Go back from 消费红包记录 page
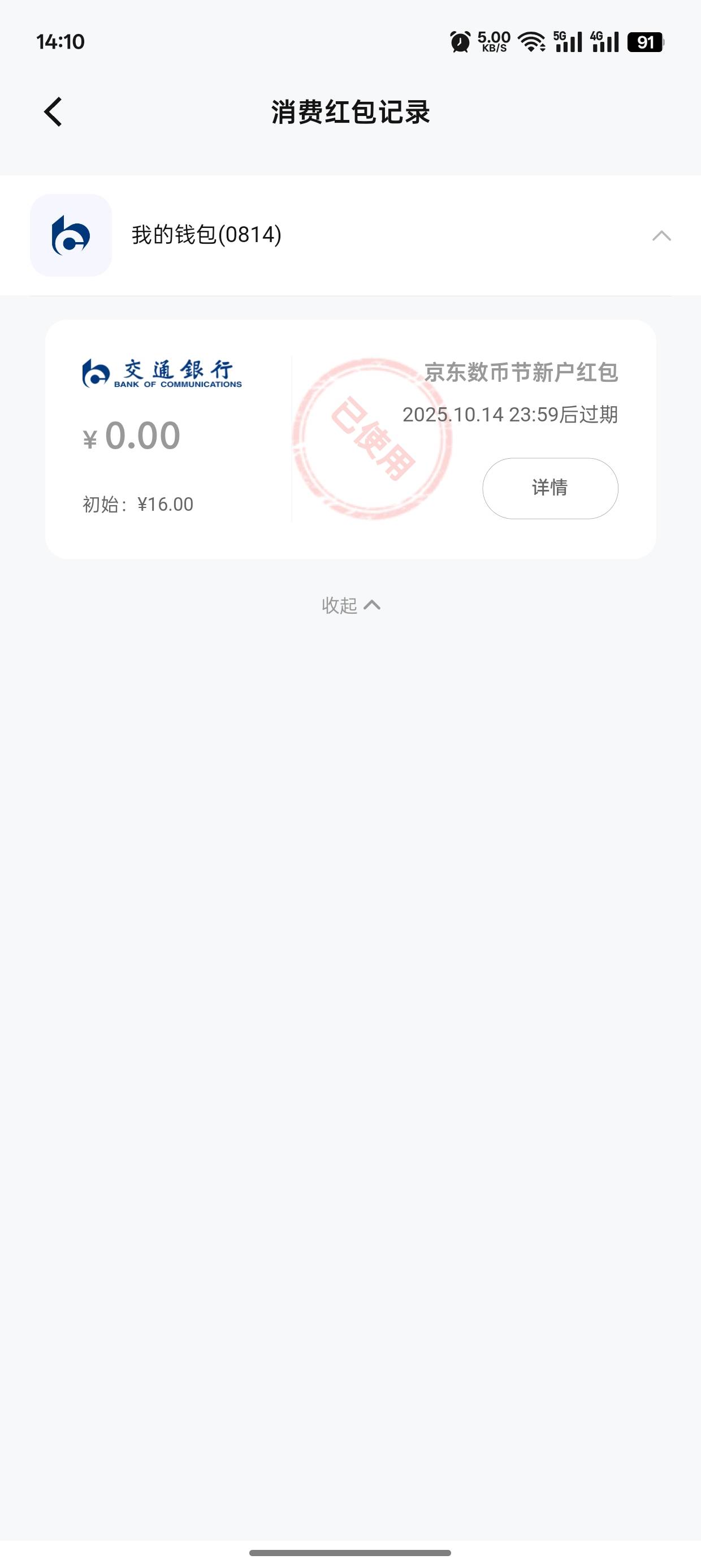The width and height of the screenshot is (701, 1568). (x=54, y=112)
